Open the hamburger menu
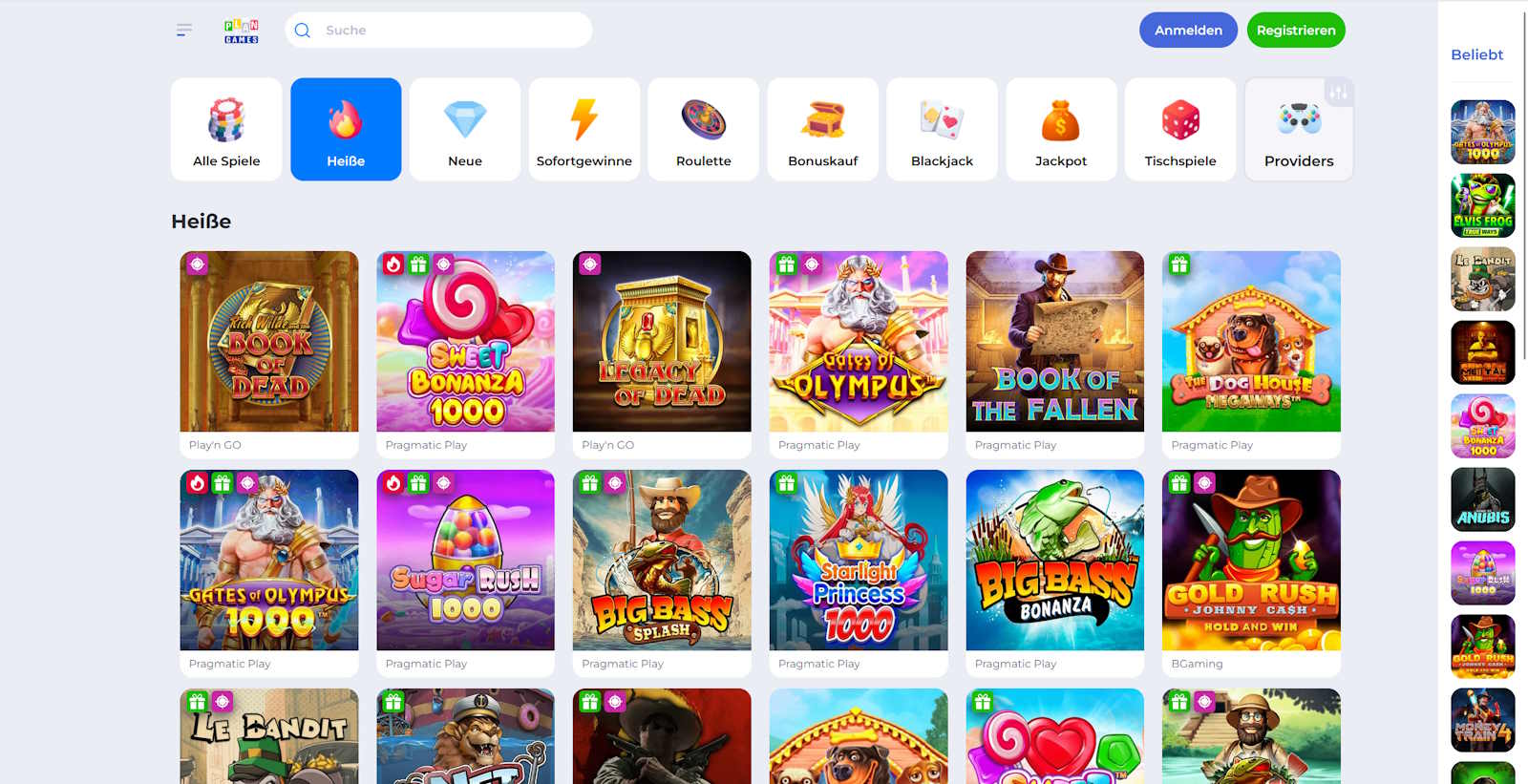This screenshot has width=1528, height=784. pos(184,31)
